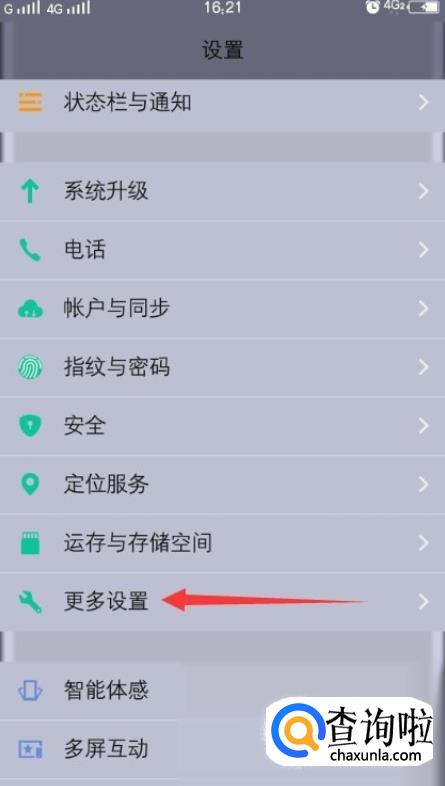Viewport: 445px width, 786px height.
Task: Open 智能体感 settings
Action: coord(222,691)
